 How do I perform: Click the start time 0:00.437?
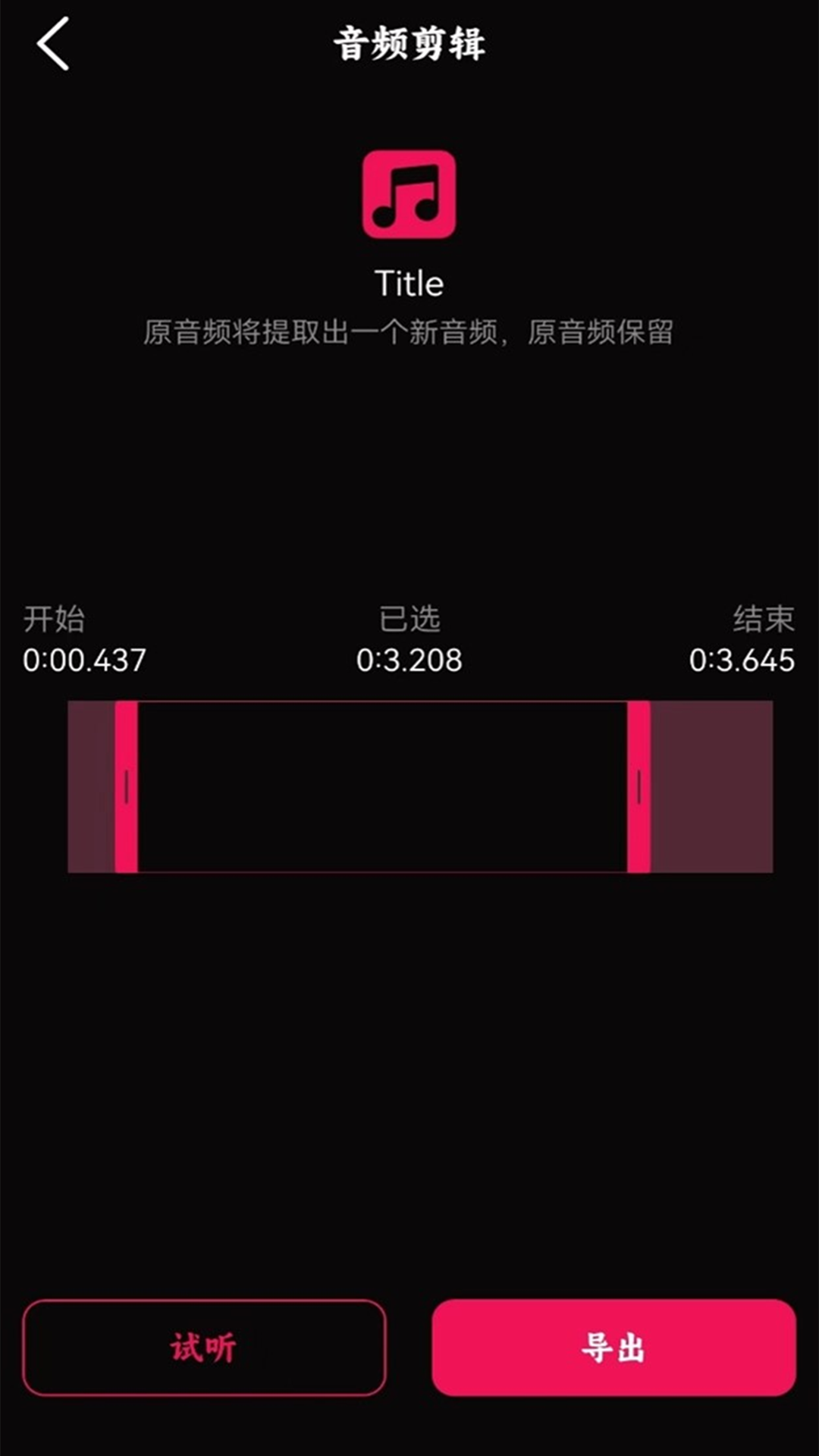coord(83,661)
